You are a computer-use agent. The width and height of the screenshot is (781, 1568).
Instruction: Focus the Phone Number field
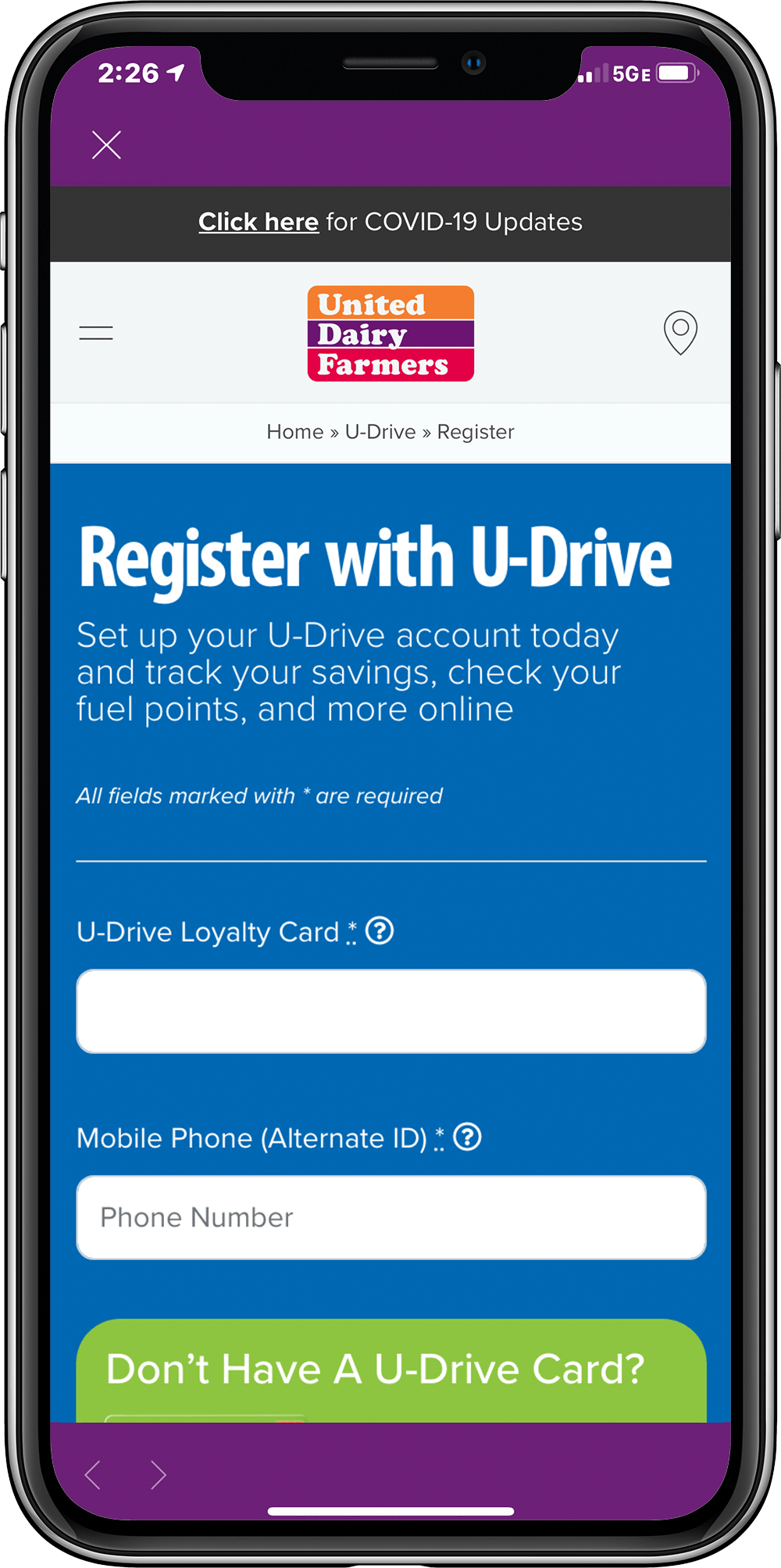click(x=390, y=1217)
